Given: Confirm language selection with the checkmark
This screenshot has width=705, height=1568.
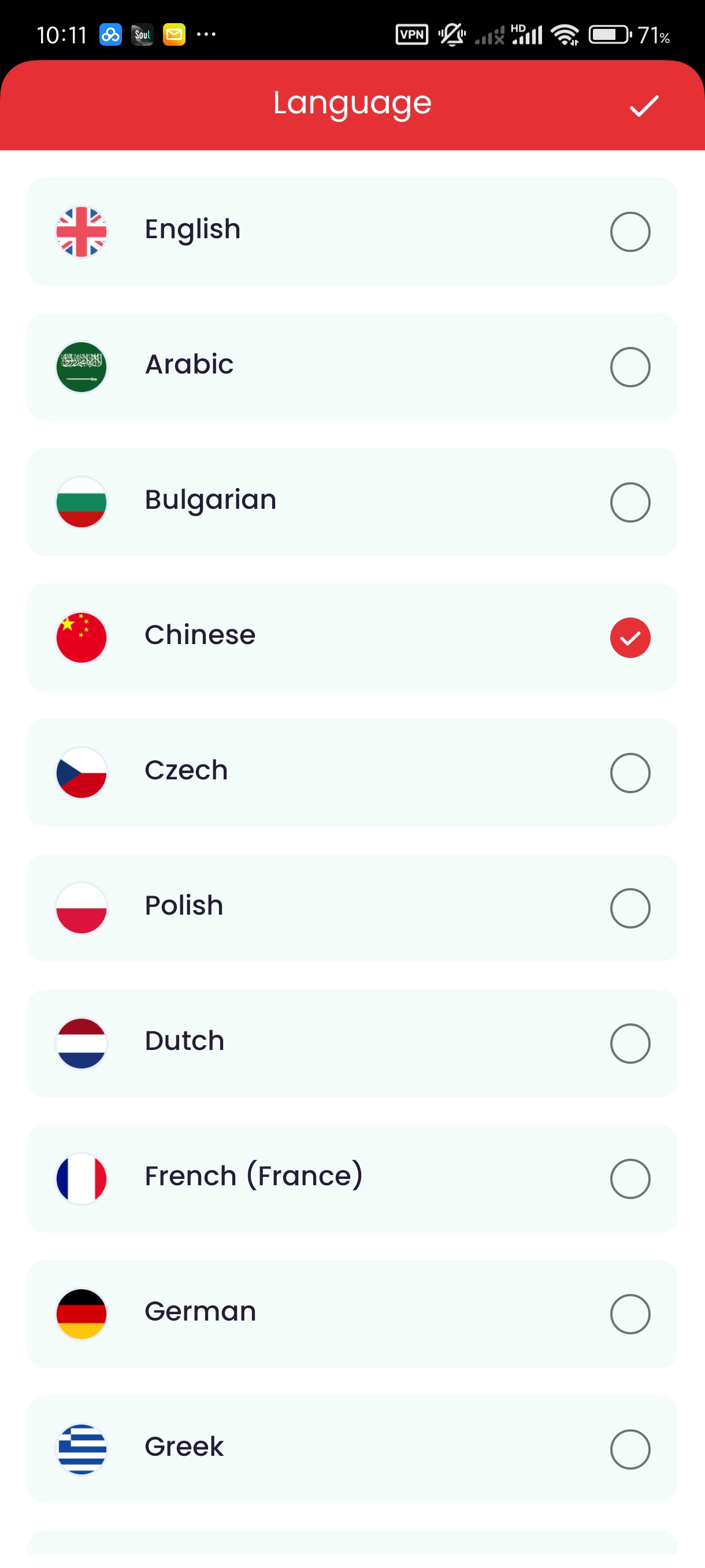Looking at the screenshot, I should 644,106.
